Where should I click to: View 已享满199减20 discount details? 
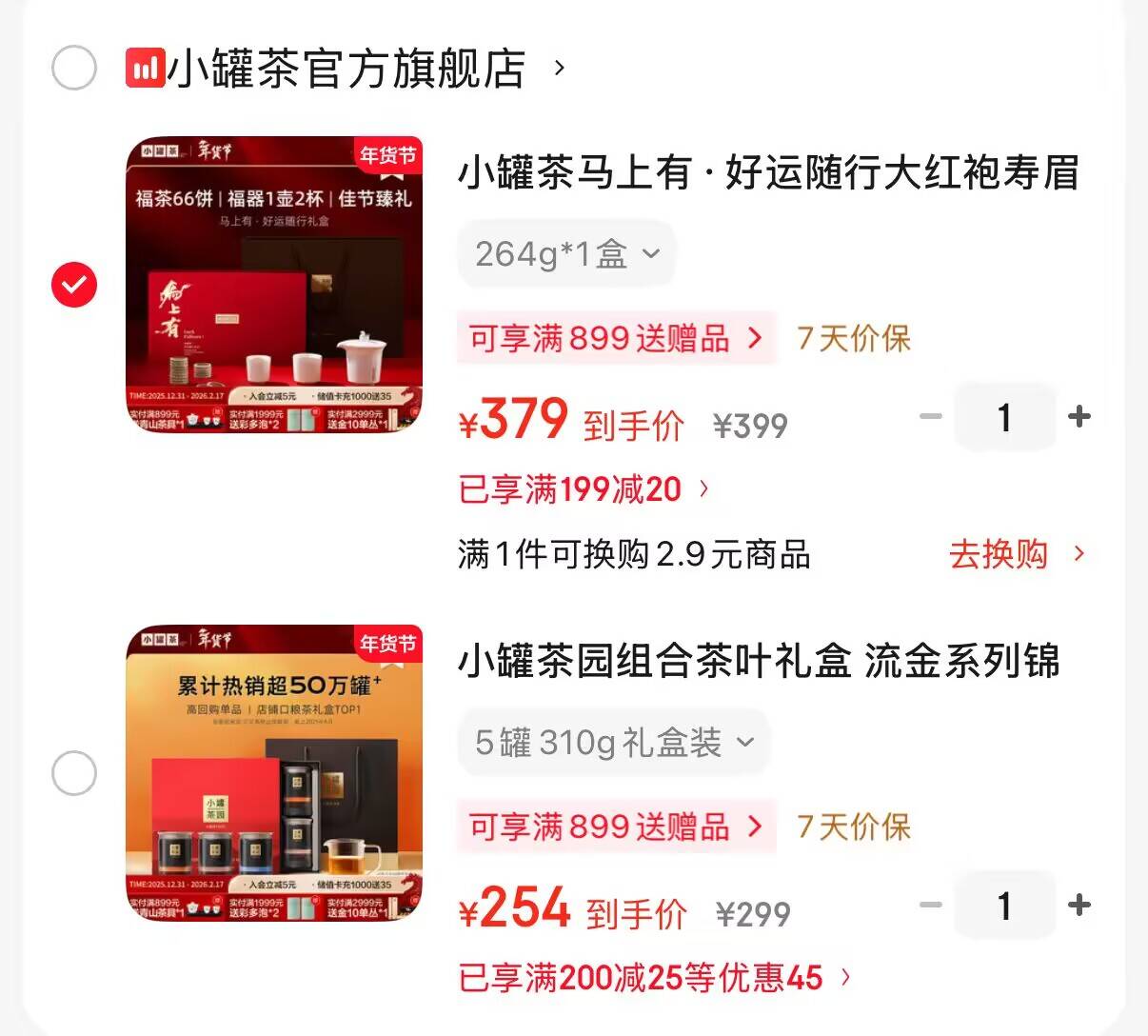pos(584,489)
